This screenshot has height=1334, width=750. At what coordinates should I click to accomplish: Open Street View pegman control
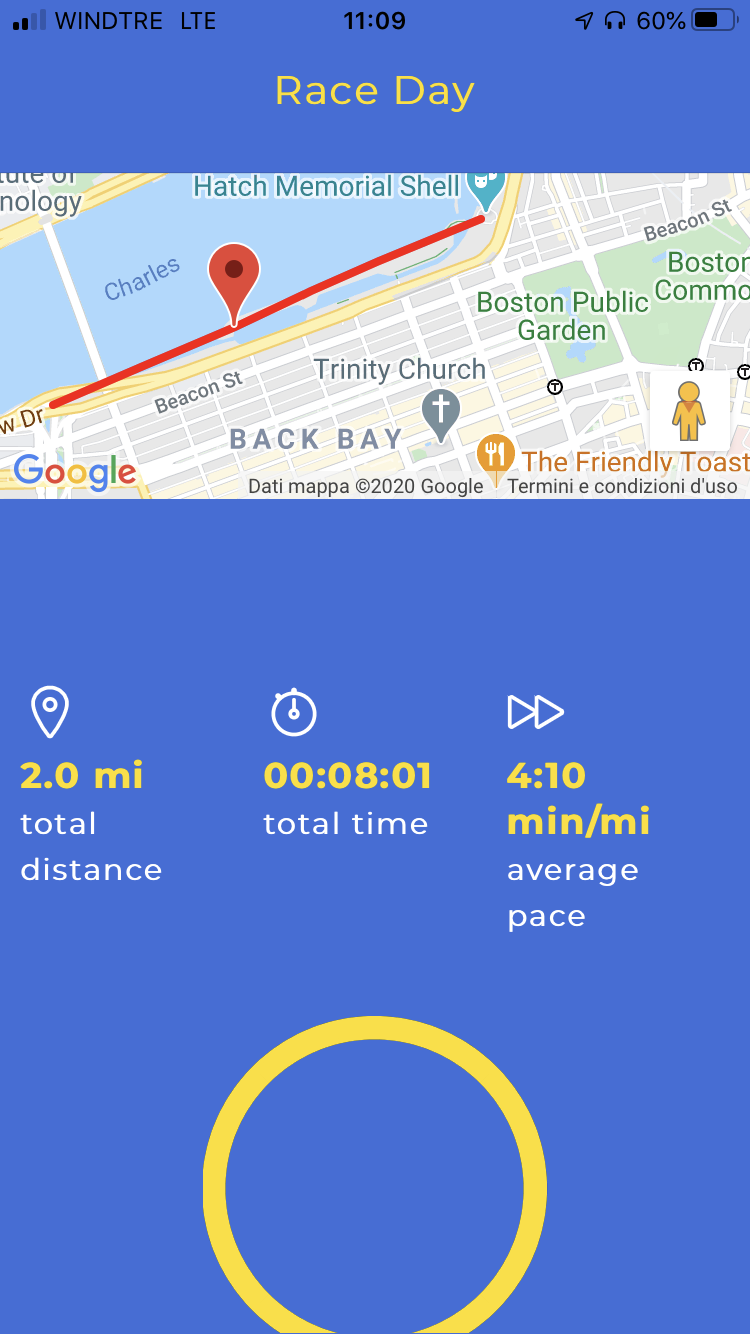[689, 411]
